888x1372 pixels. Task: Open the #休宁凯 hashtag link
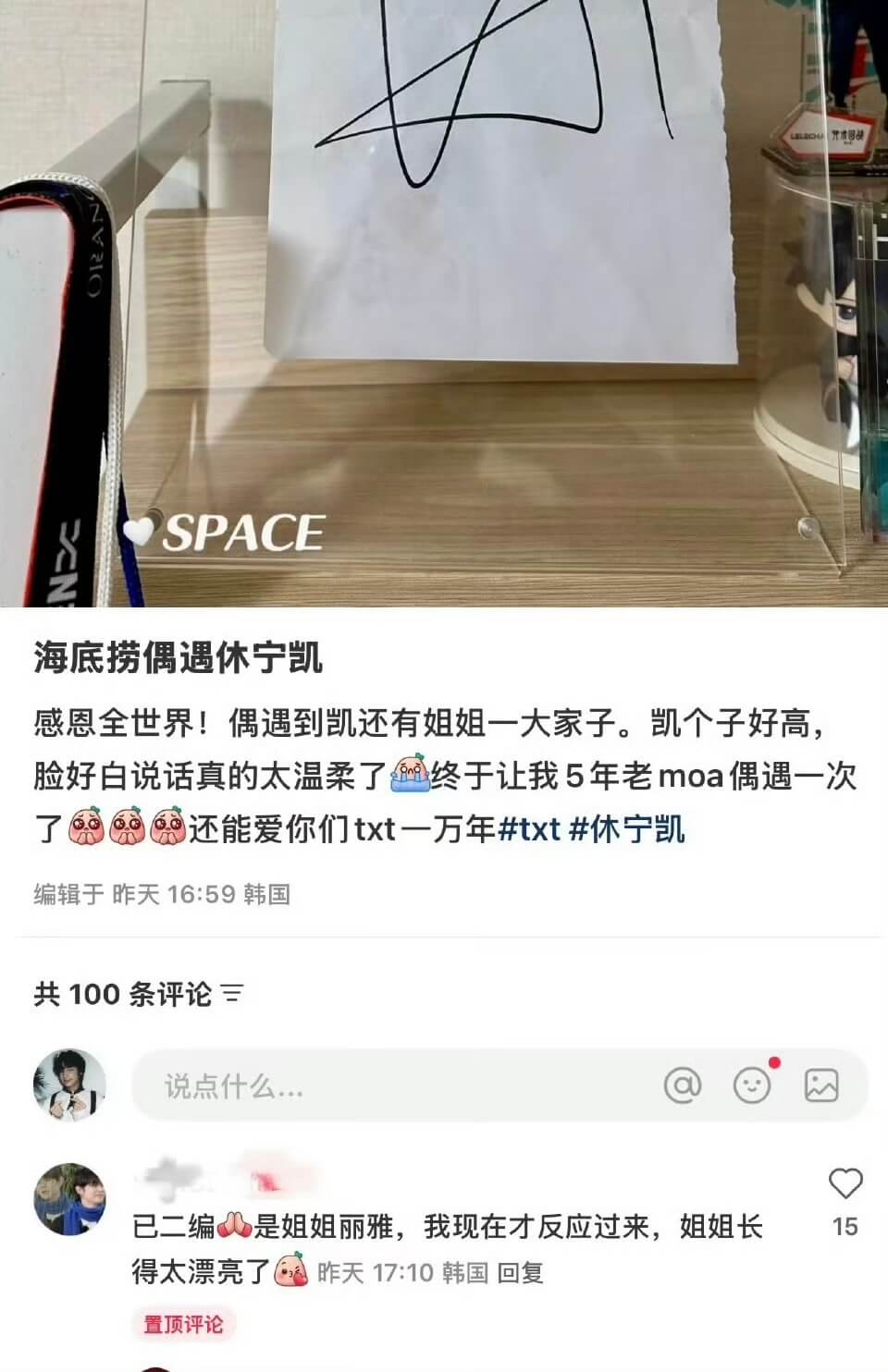(626, 828)
